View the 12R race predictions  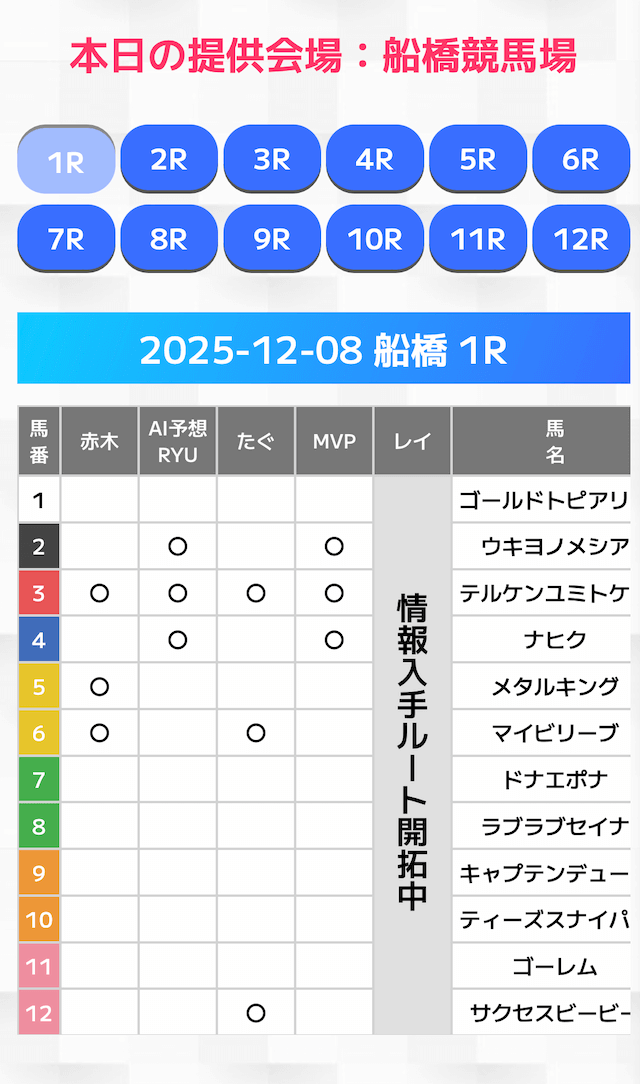pyautogui.click(x=581, y=239)
